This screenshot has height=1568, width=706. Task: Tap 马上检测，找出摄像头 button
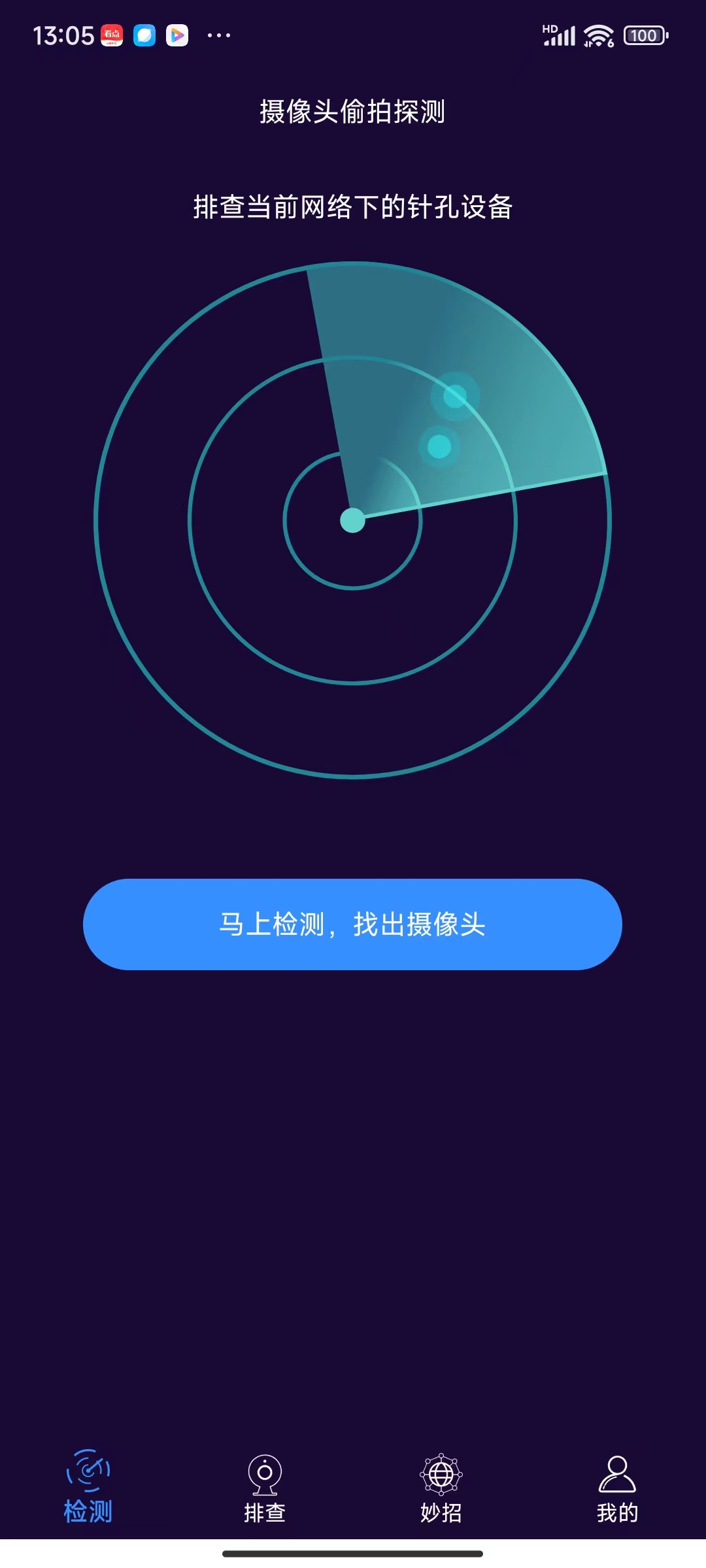coord(352,924)
